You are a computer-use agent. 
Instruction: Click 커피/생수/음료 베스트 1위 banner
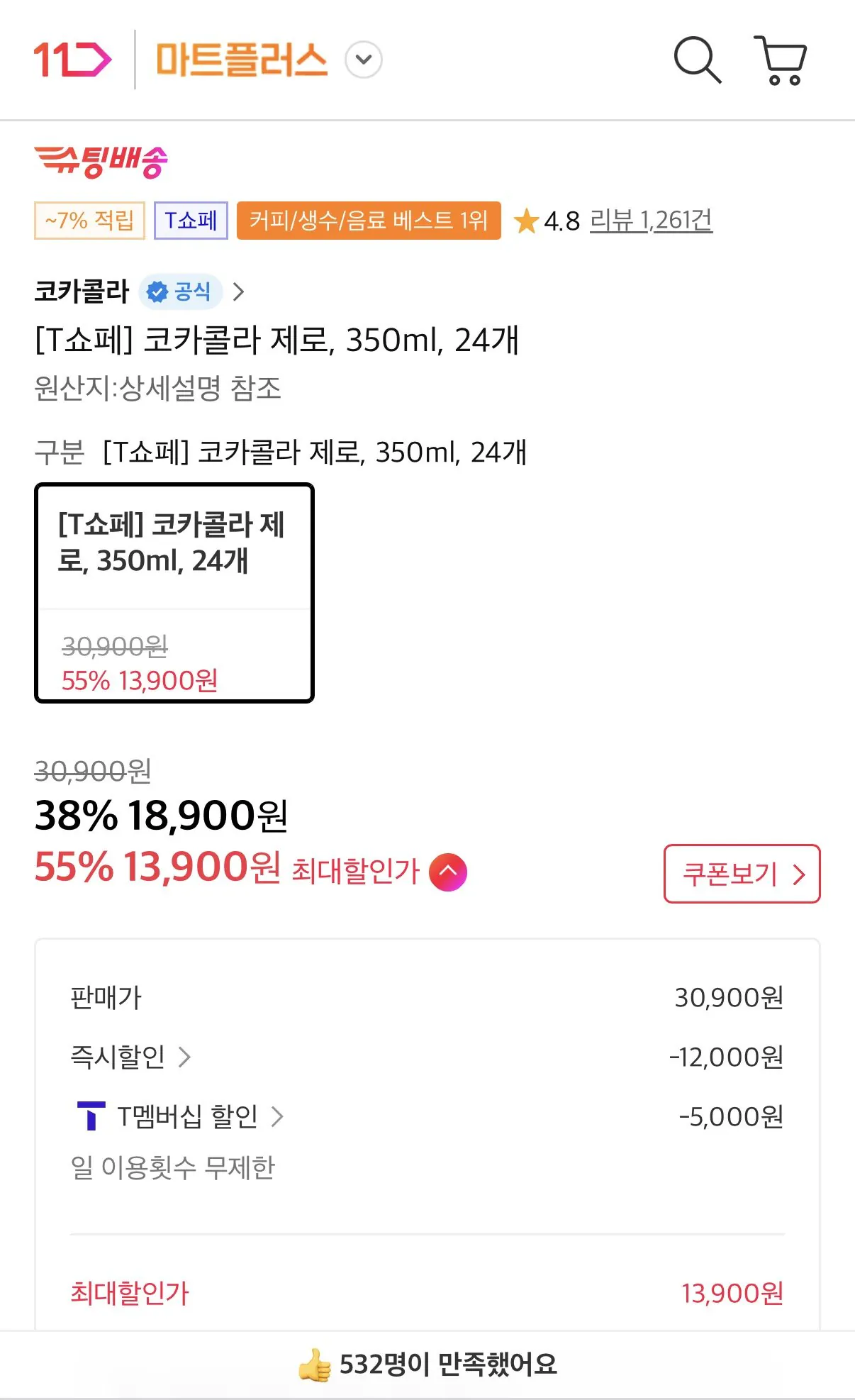(x=369, y=221)
